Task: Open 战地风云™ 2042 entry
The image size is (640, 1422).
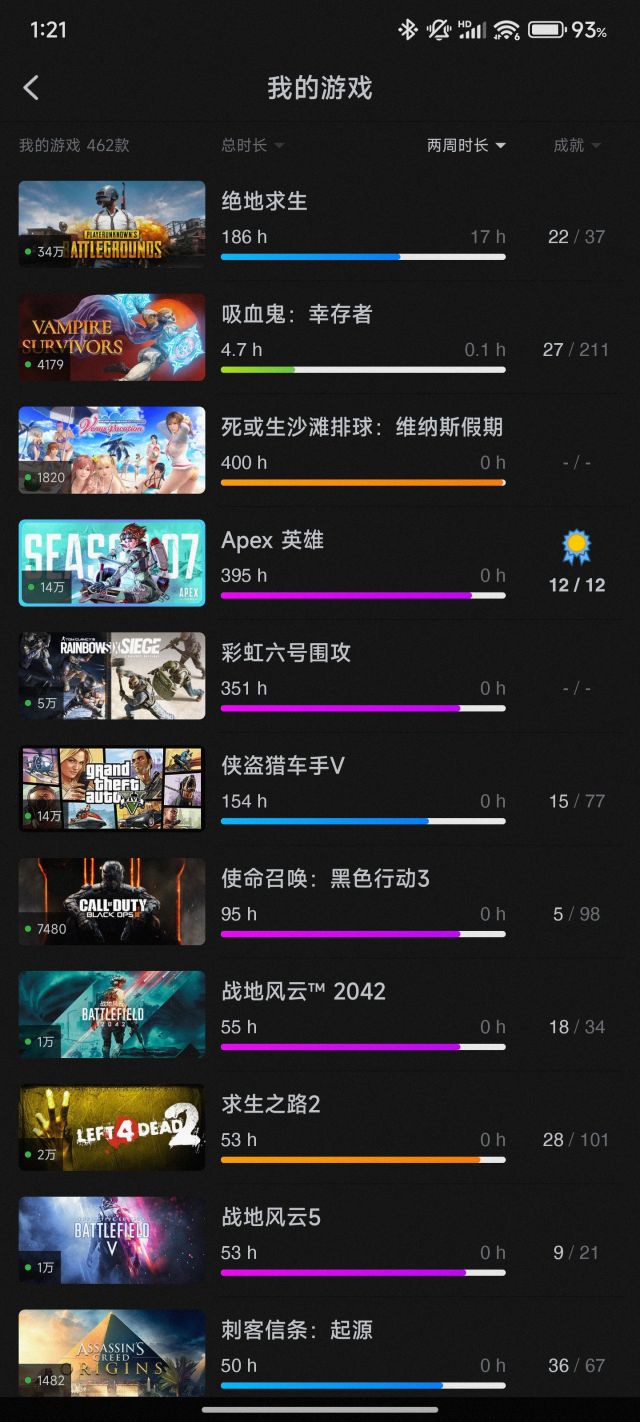Action: (303, 992)
